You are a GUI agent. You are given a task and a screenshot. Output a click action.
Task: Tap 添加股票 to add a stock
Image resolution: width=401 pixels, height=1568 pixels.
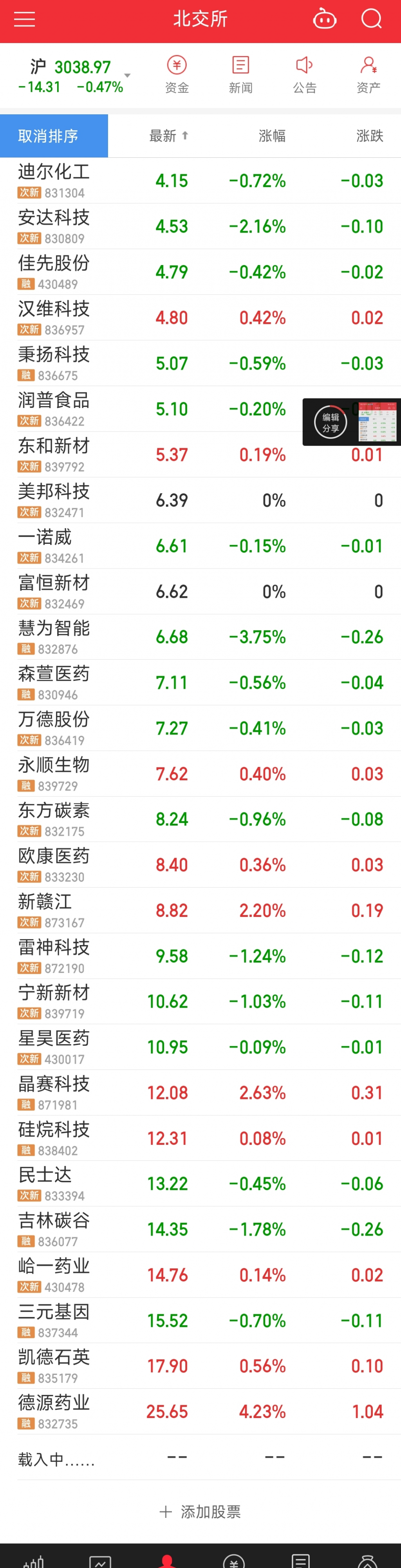[x=200, y=1511]
